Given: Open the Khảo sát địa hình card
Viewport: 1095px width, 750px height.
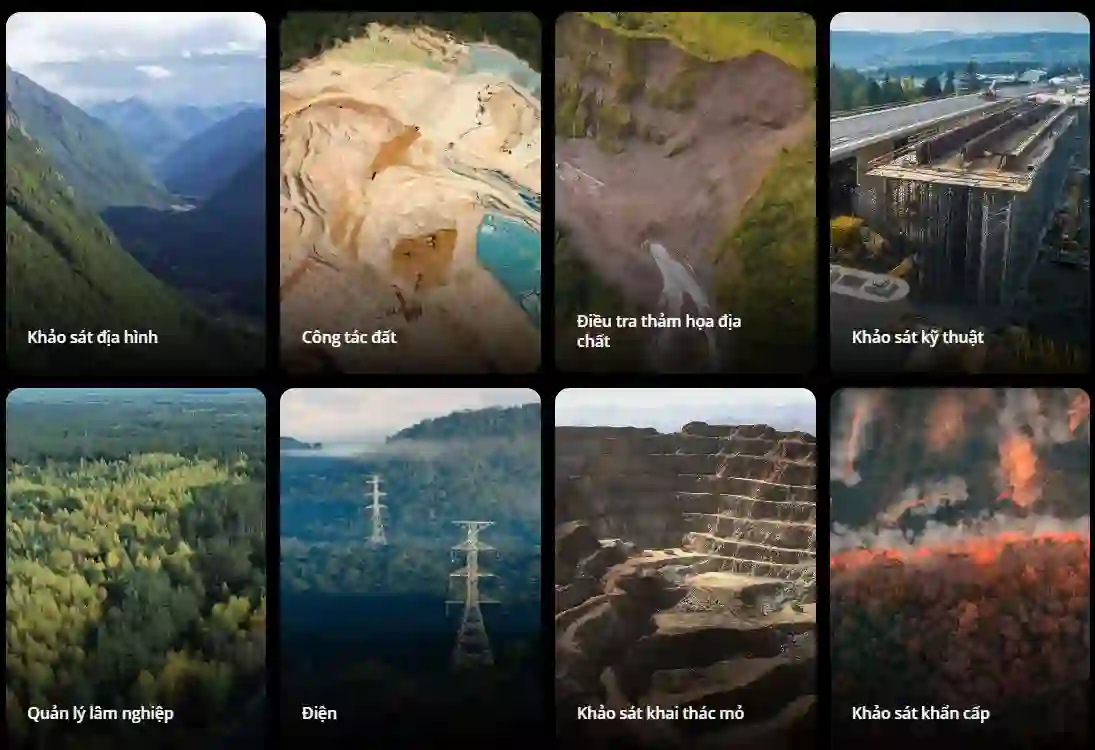Looking at the screenshot, I should (x=136, y=193).
